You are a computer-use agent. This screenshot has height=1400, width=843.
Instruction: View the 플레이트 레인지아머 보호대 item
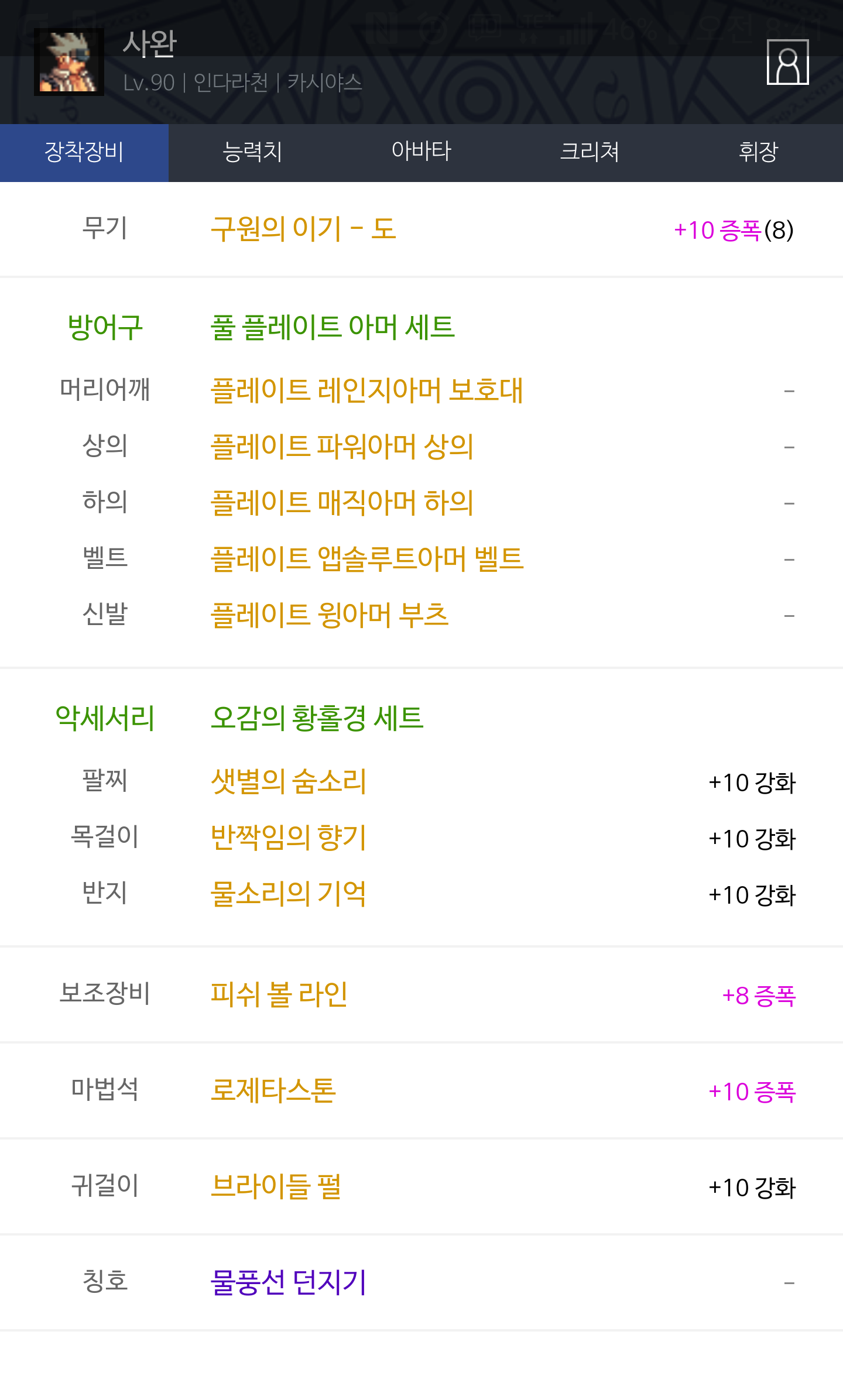pos(366,390)
